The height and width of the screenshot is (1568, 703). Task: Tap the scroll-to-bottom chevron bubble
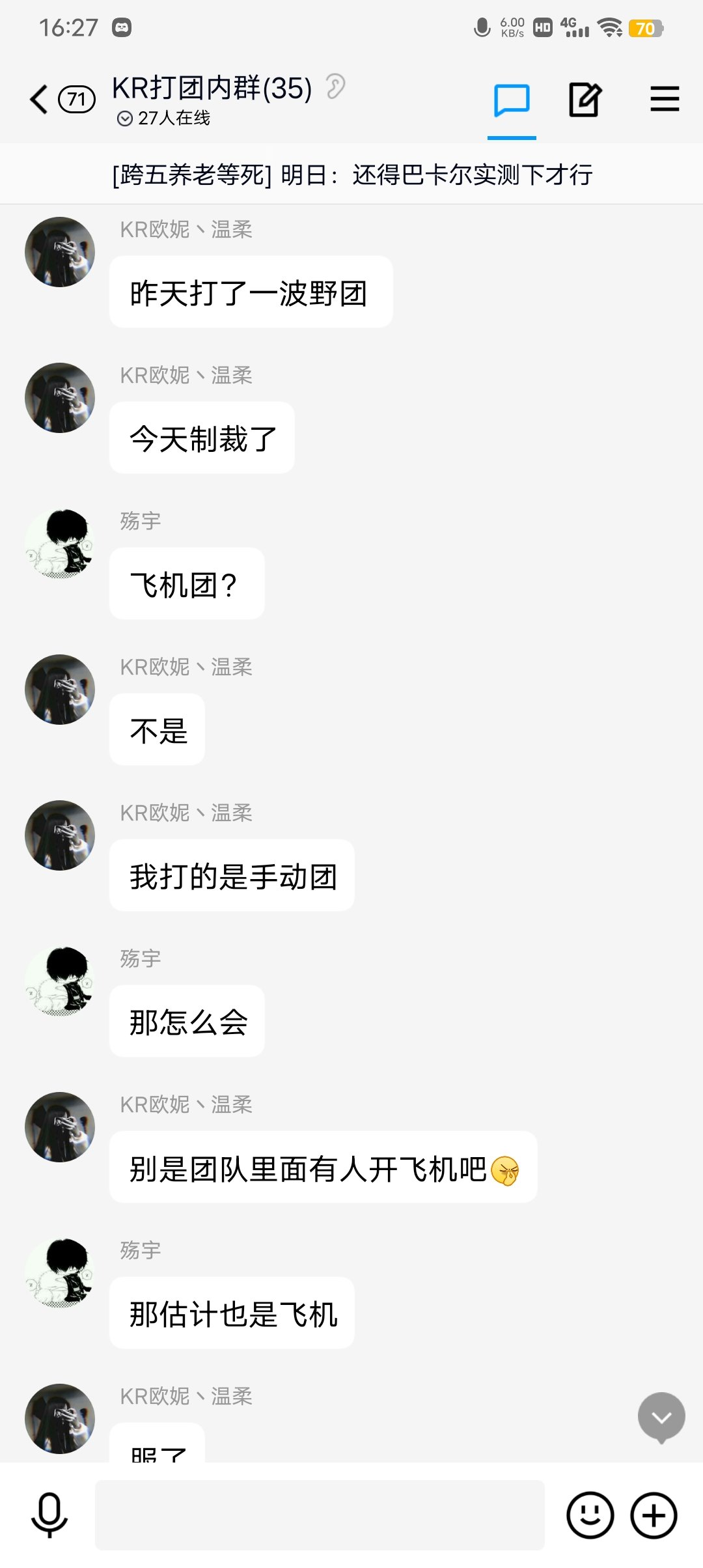point(662,1418)
